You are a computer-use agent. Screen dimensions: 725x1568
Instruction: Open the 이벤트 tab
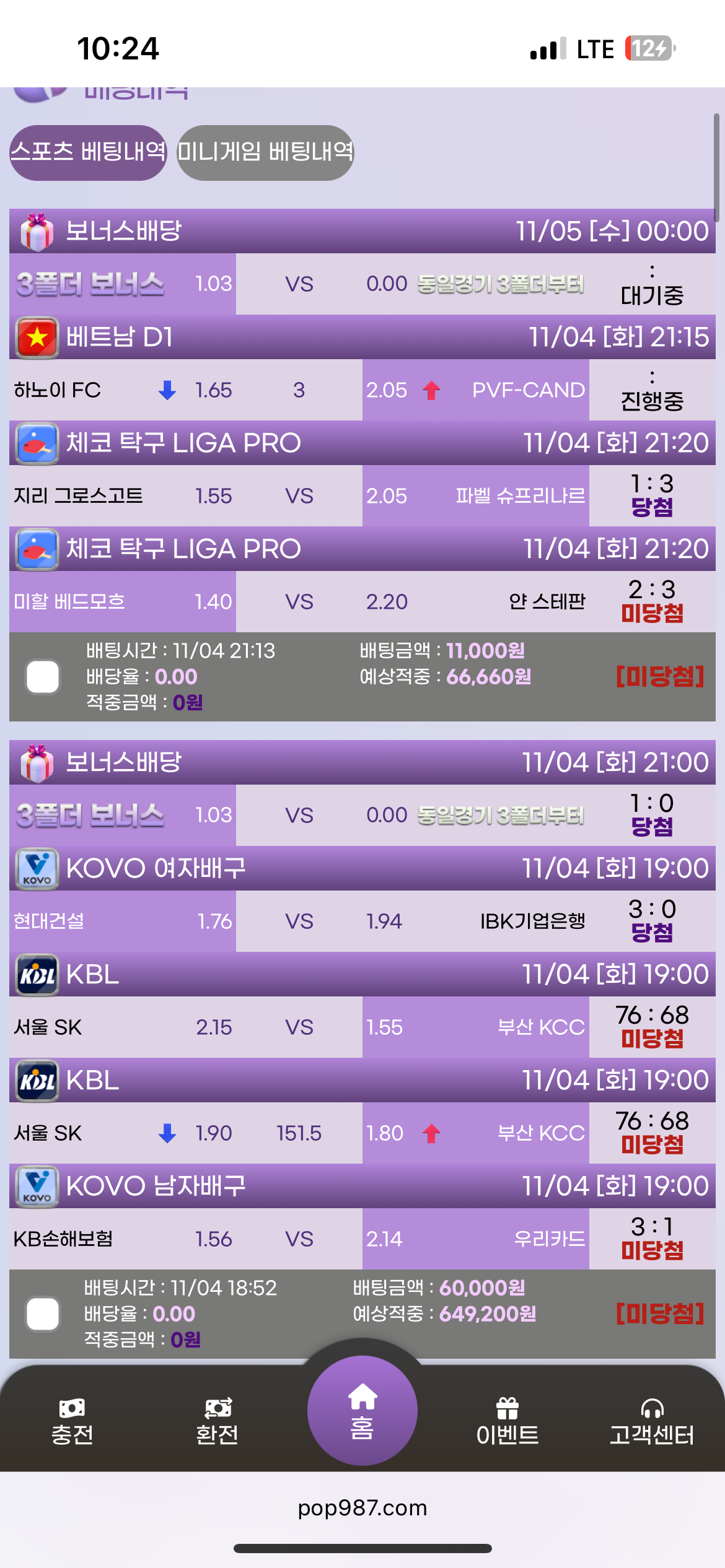(x=507, y=1422)
